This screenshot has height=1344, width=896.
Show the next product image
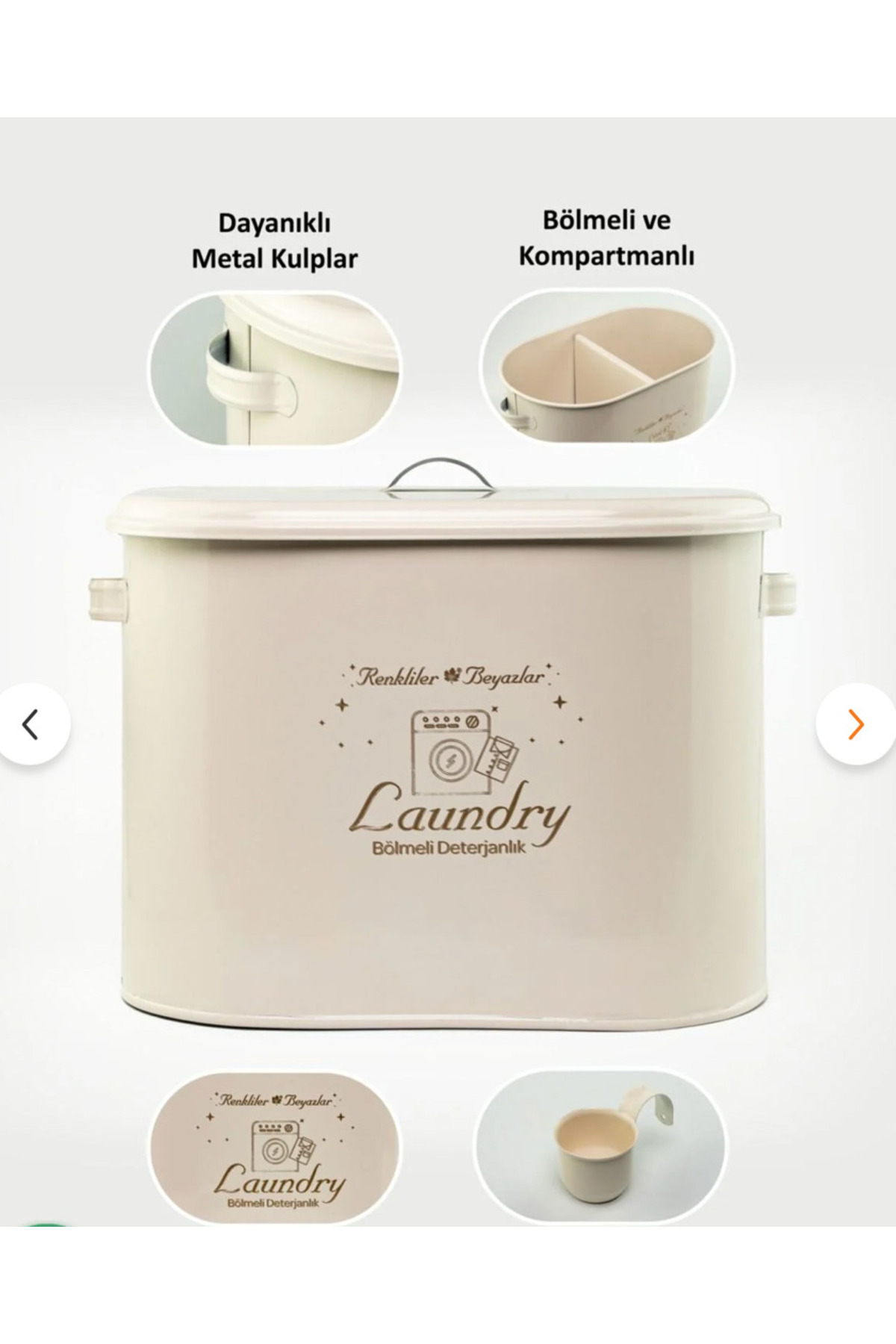coord(856,724)
